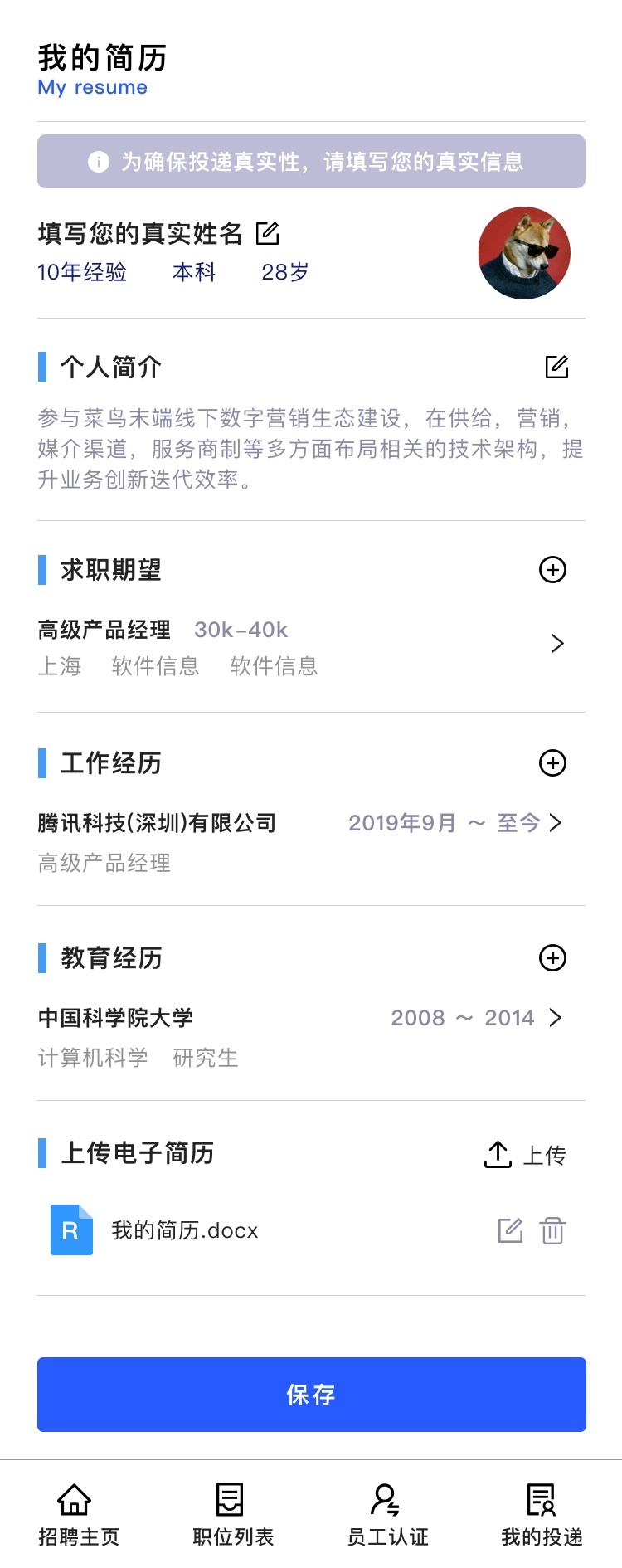Image resolution: width=622 pixels, height=1568 pixels.
Task: Edit the 个人简介 section
Action: coord(556,367)
